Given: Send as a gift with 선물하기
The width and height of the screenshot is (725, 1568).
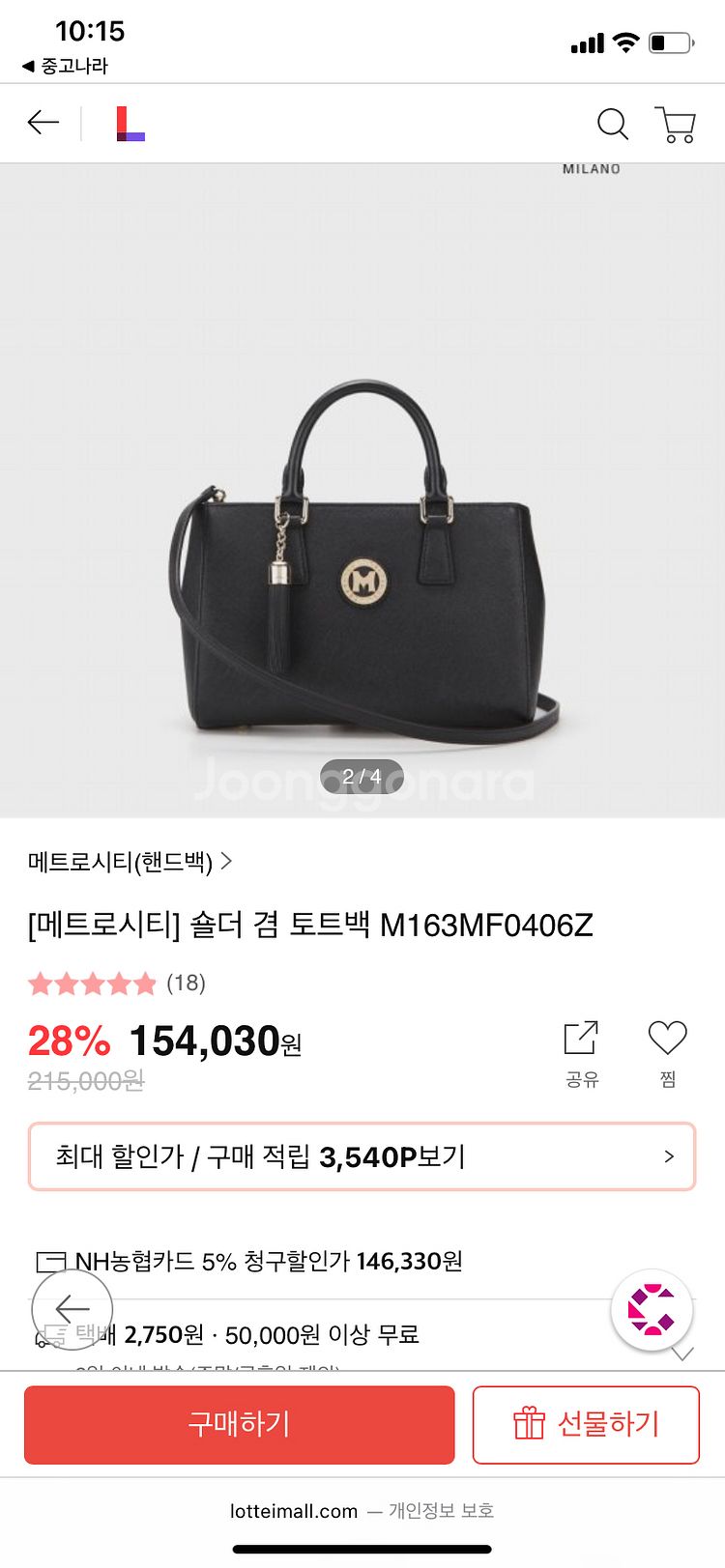Looking at the screenshot, I should (x=586, y=1424).
